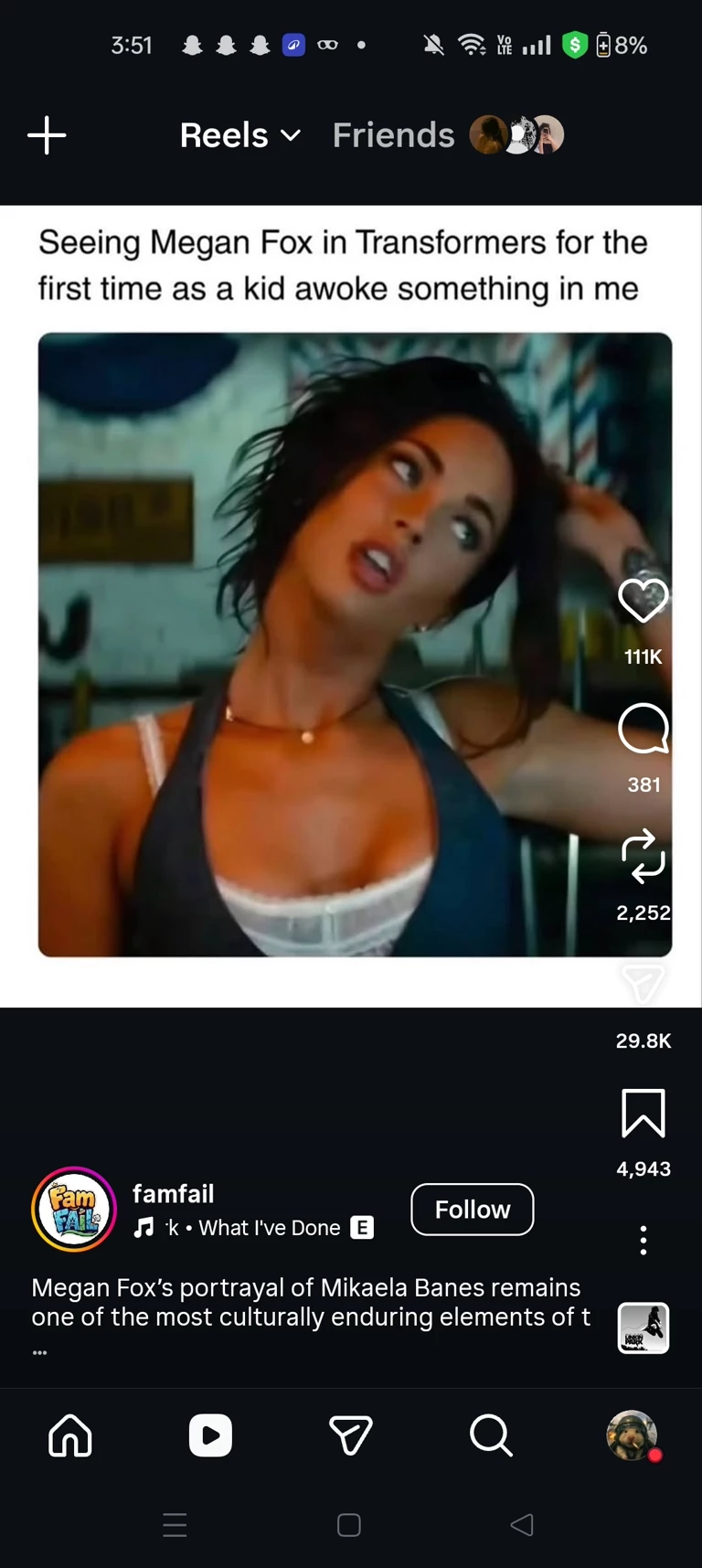Open famfail's profile picture
The image size is (702, 1568).
[74, 1209]
